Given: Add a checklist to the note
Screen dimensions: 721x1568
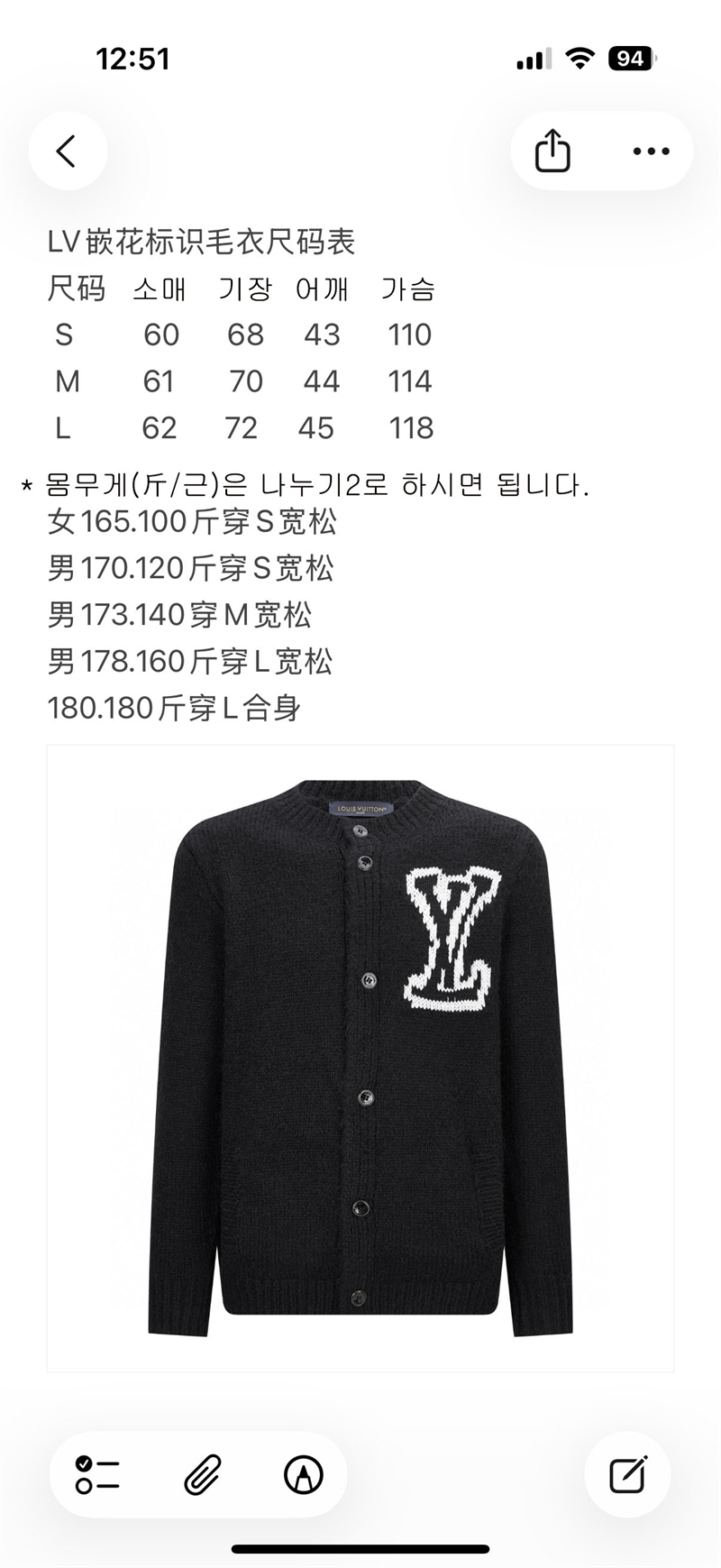Looking at the screenshot, I should (97, 1474).
